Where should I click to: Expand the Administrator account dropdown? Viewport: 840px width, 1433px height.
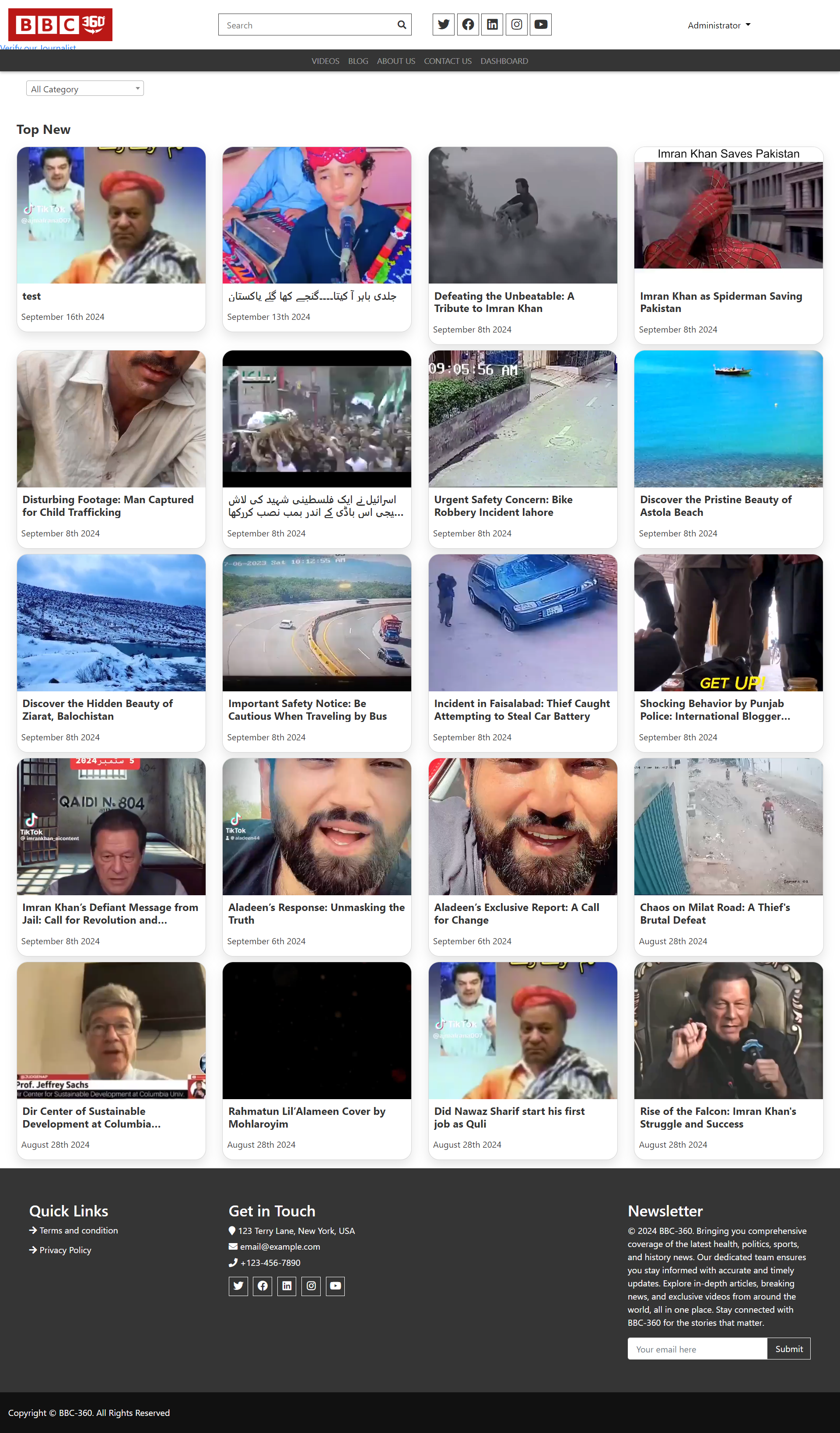(x=718, y=25)
